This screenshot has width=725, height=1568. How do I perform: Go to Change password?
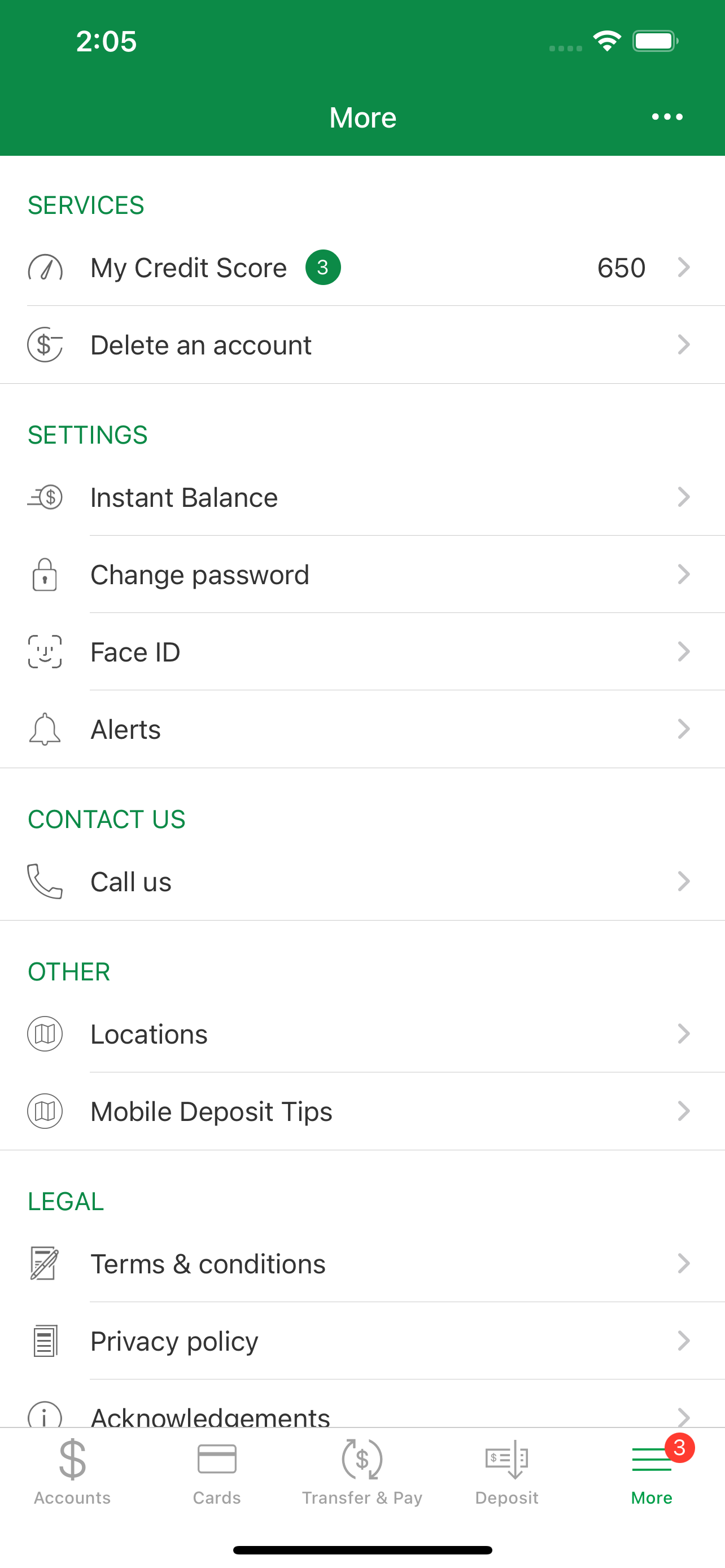click(x=362, y=575)
